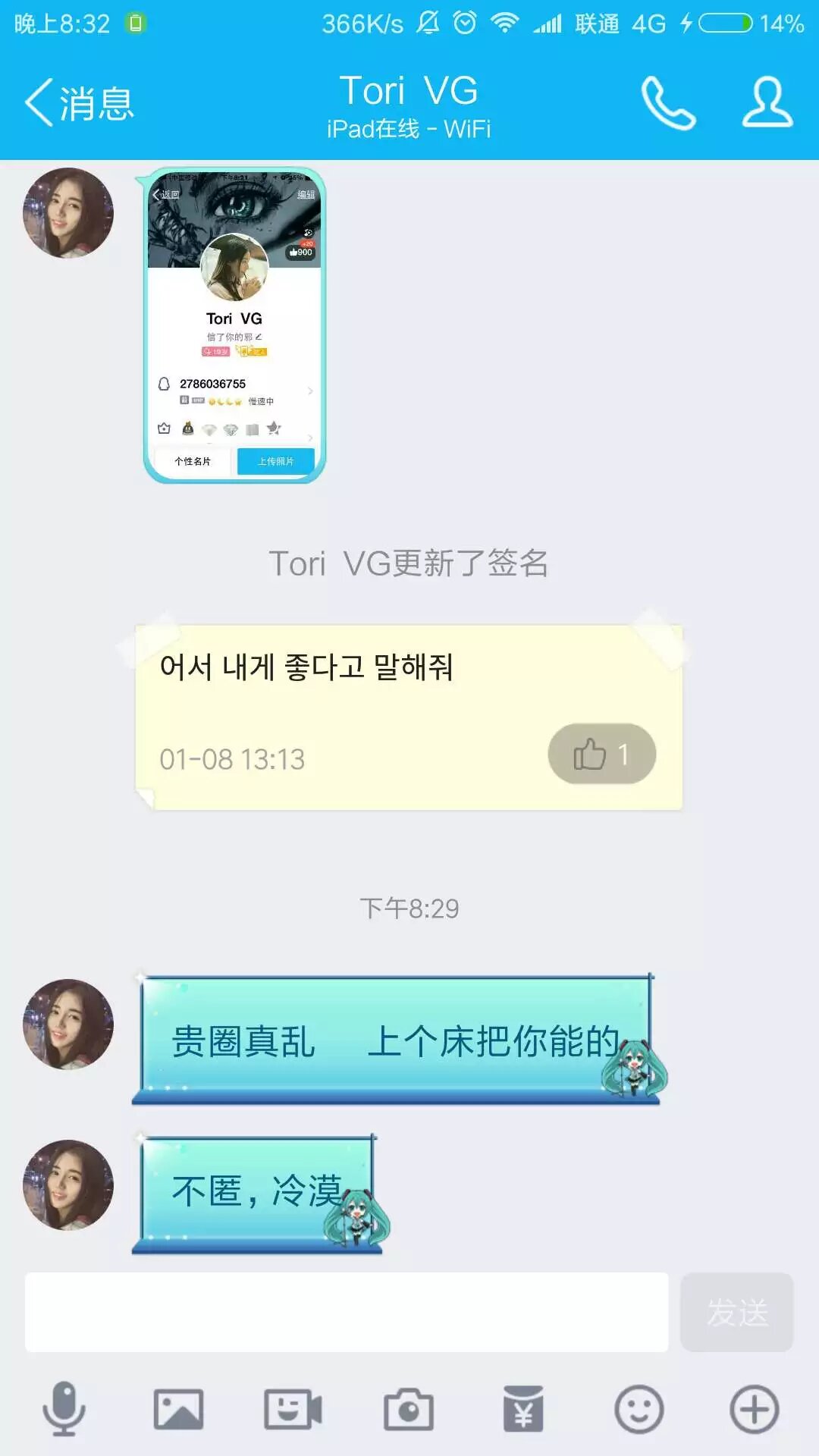This screenshot has width=819, height=1456.
Task: Open the camera to take photo
Action: coord(409,1409)
